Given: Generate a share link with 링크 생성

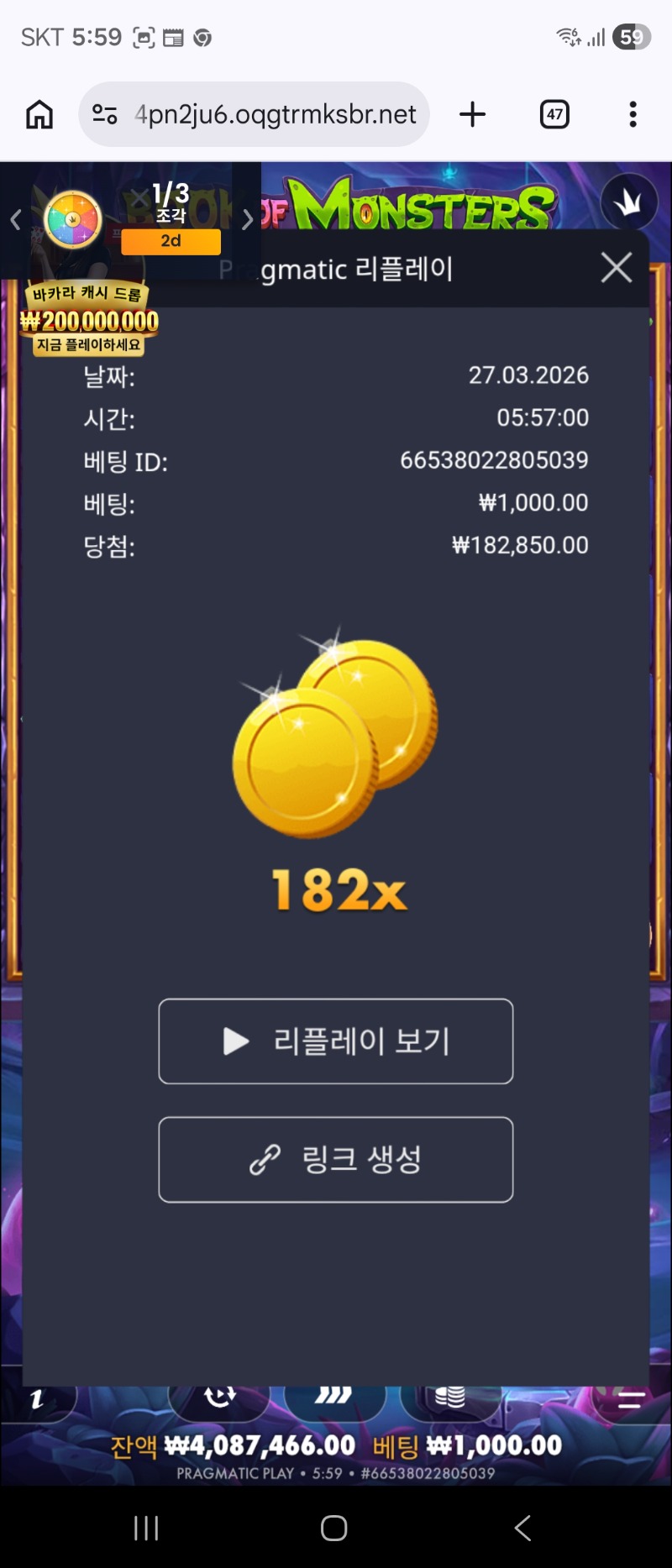Looking at the screenshot, I should [x=336, y=1160].
